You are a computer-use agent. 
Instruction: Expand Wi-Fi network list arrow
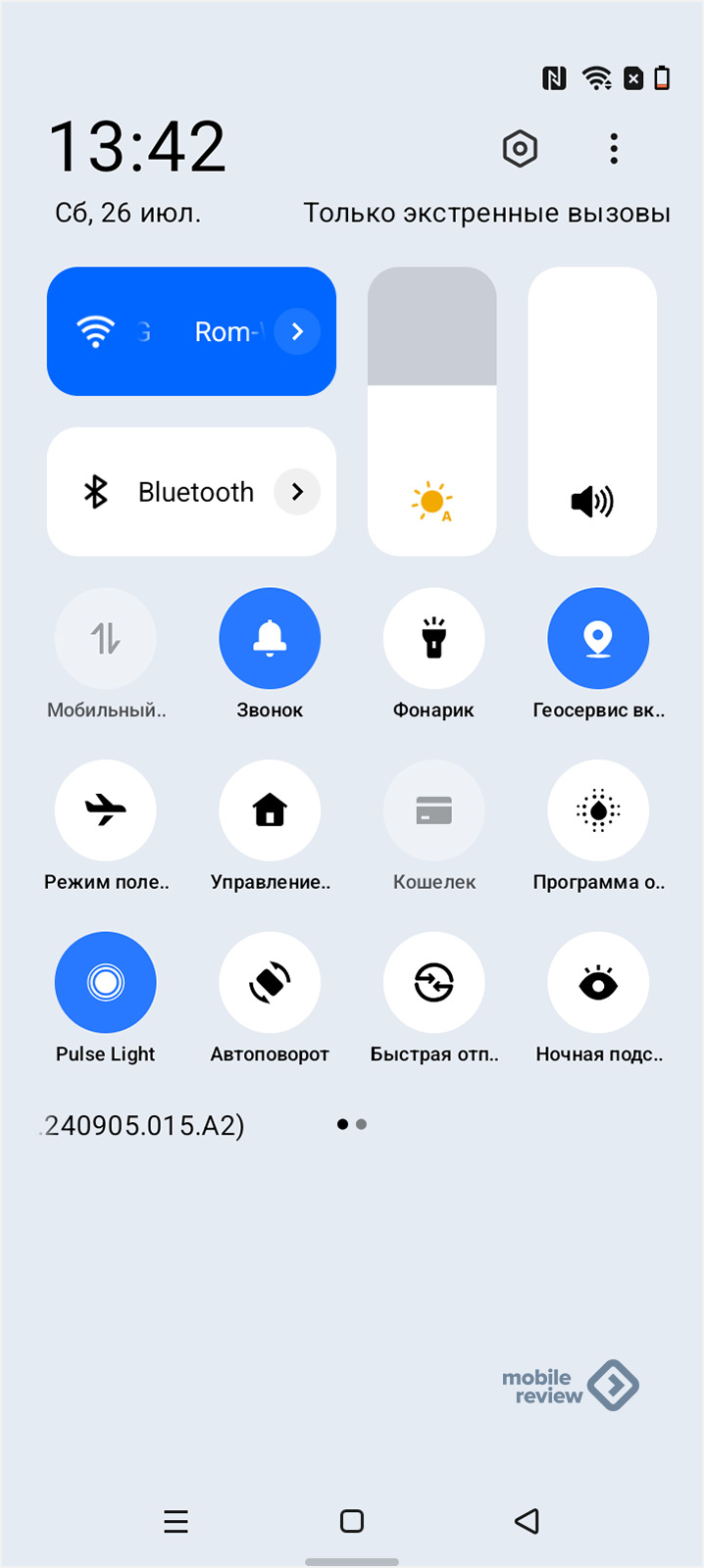click(x=297, y=331)
